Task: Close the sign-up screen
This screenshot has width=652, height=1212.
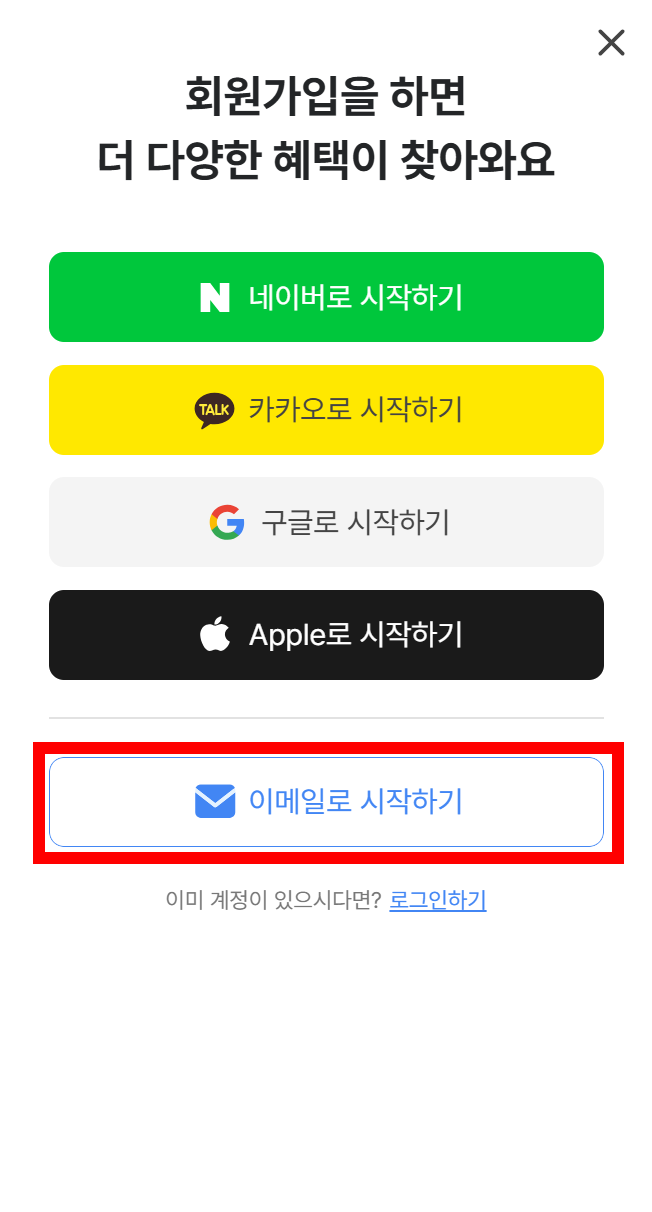Action: pos(611,42)
